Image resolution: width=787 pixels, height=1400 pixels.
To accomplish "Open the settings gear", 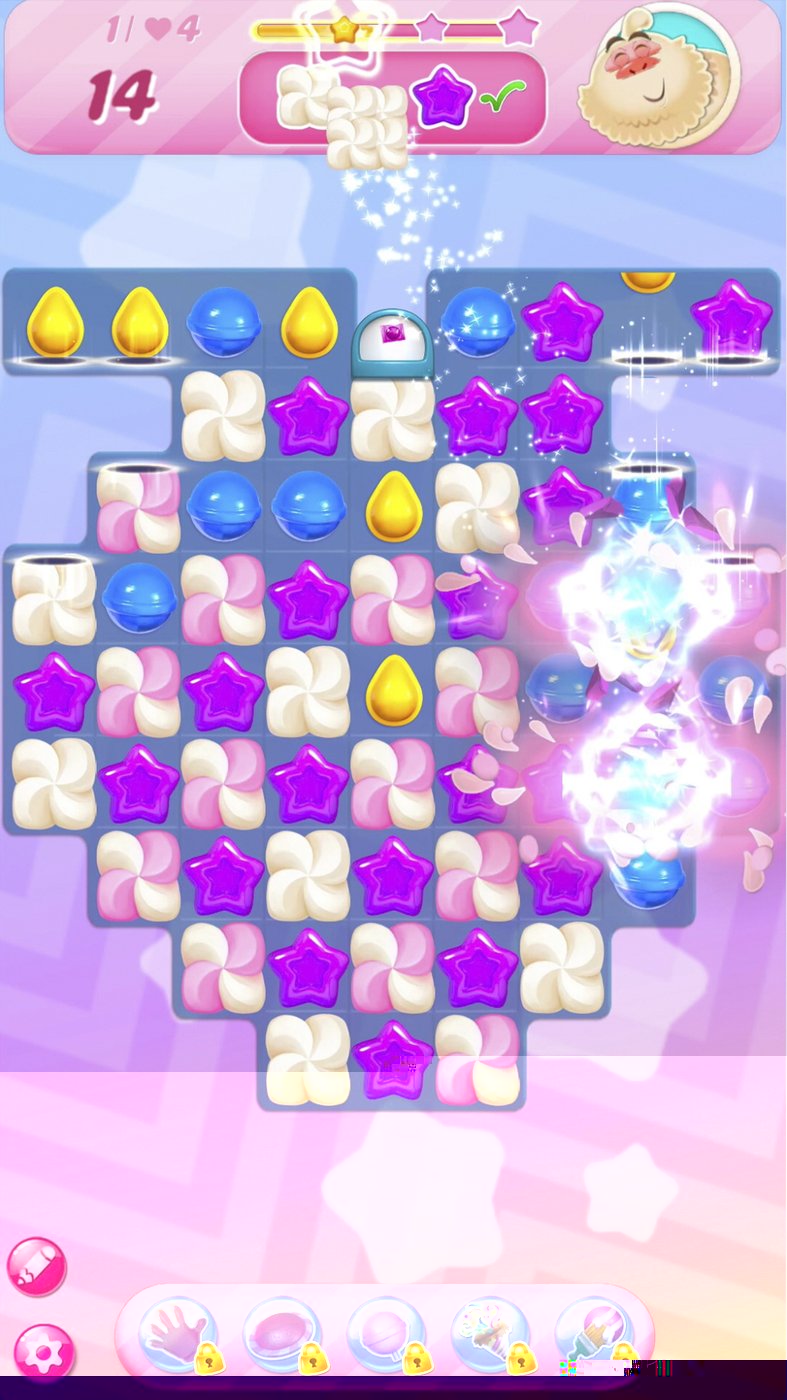I will 44,1353.
